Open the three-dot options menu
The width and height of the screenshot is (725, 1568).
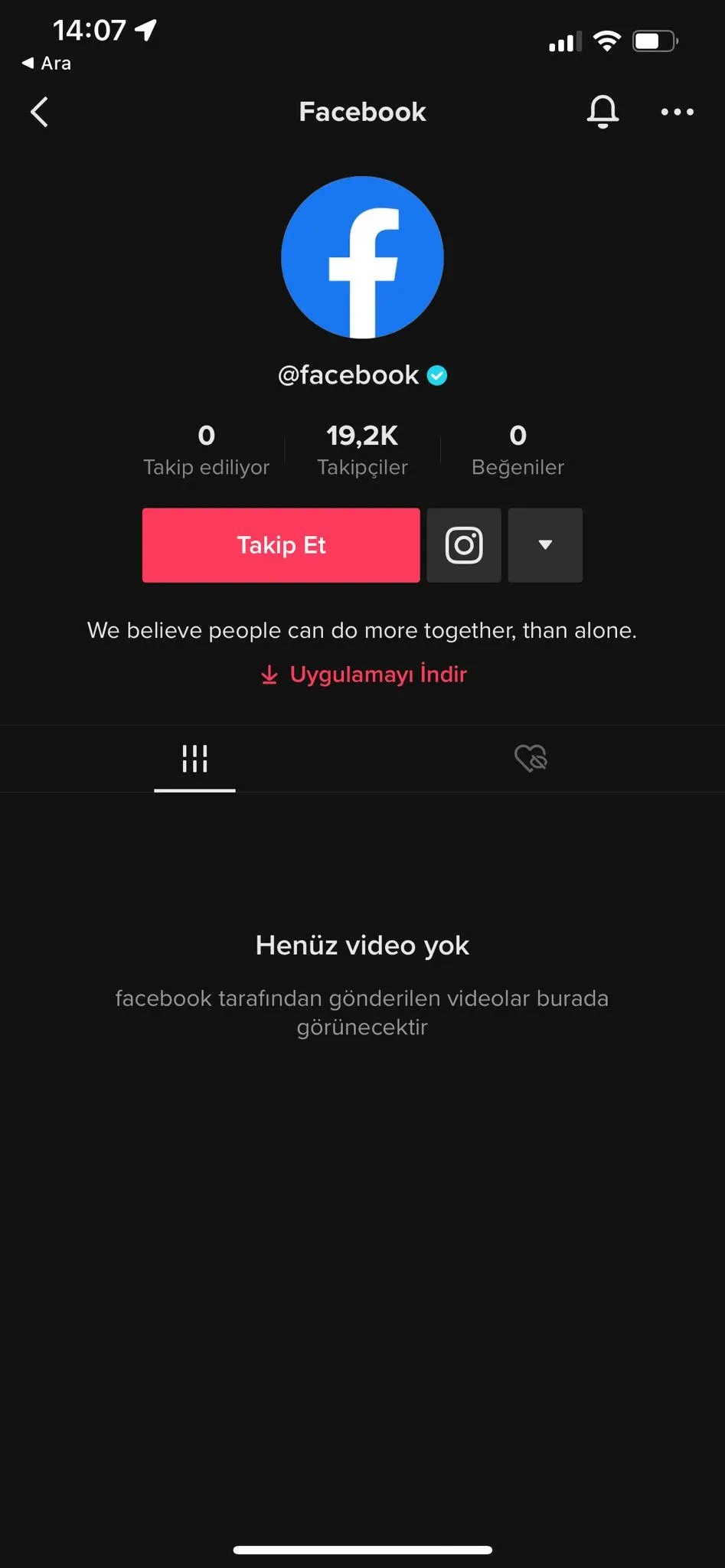677,112
